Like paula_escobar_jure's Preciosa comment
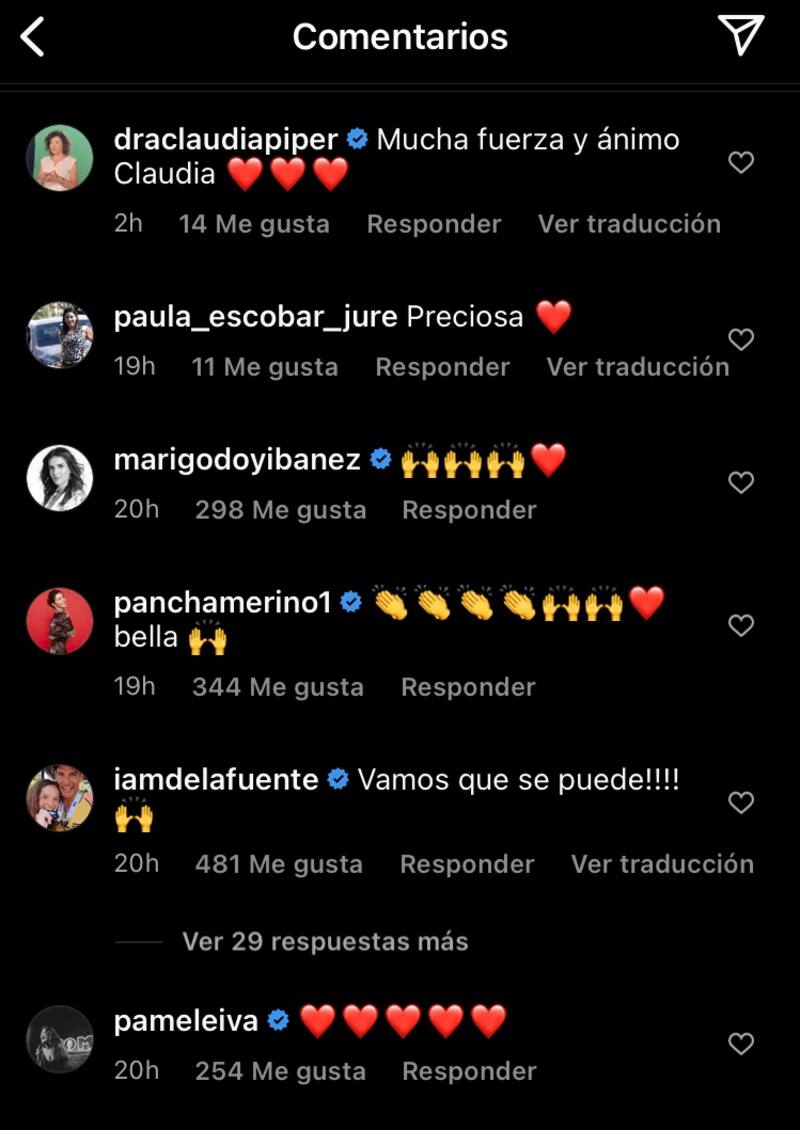The image size is (800, 1130). pyautogui.click(x=741, y=340)
